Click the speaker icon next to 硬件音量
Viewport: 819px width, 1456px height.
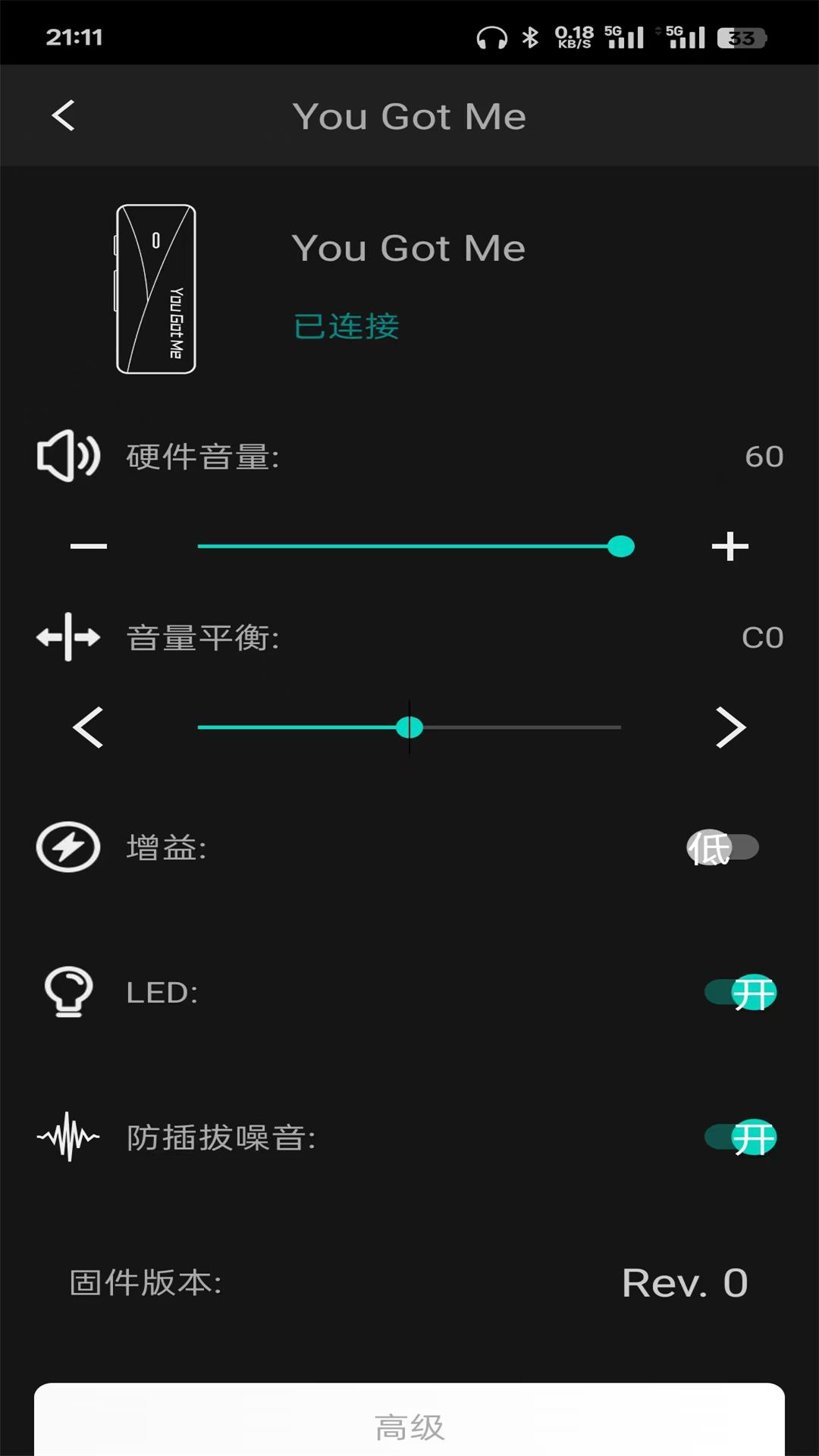[67, 456]
